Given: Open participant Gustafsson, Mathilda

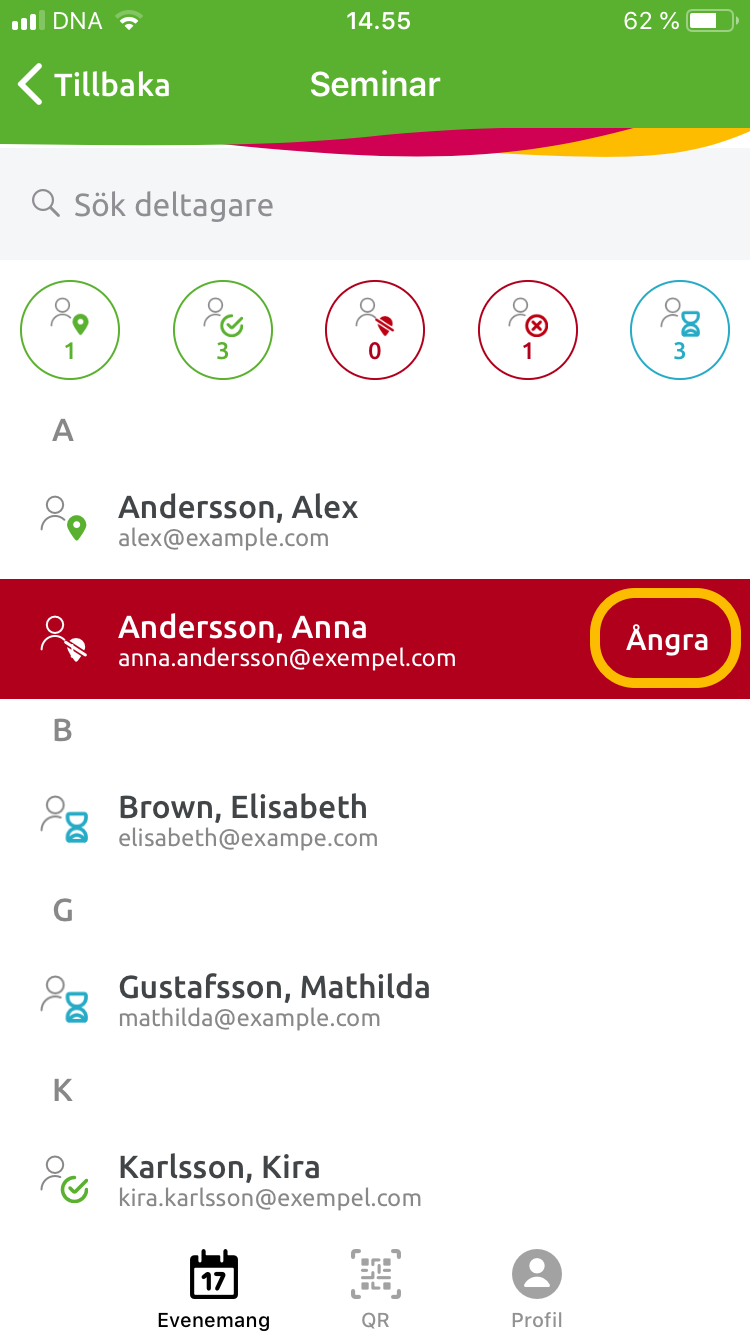Looking at the screenshot, I should pos(300,1000).
